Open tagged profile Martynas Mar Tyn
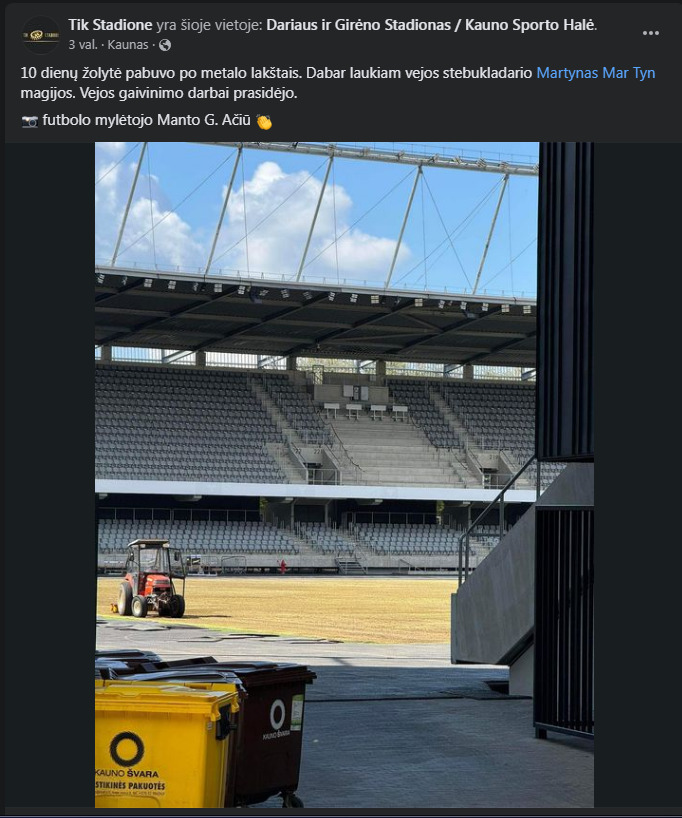Viewport: 682px width, 818px height. 596,73
